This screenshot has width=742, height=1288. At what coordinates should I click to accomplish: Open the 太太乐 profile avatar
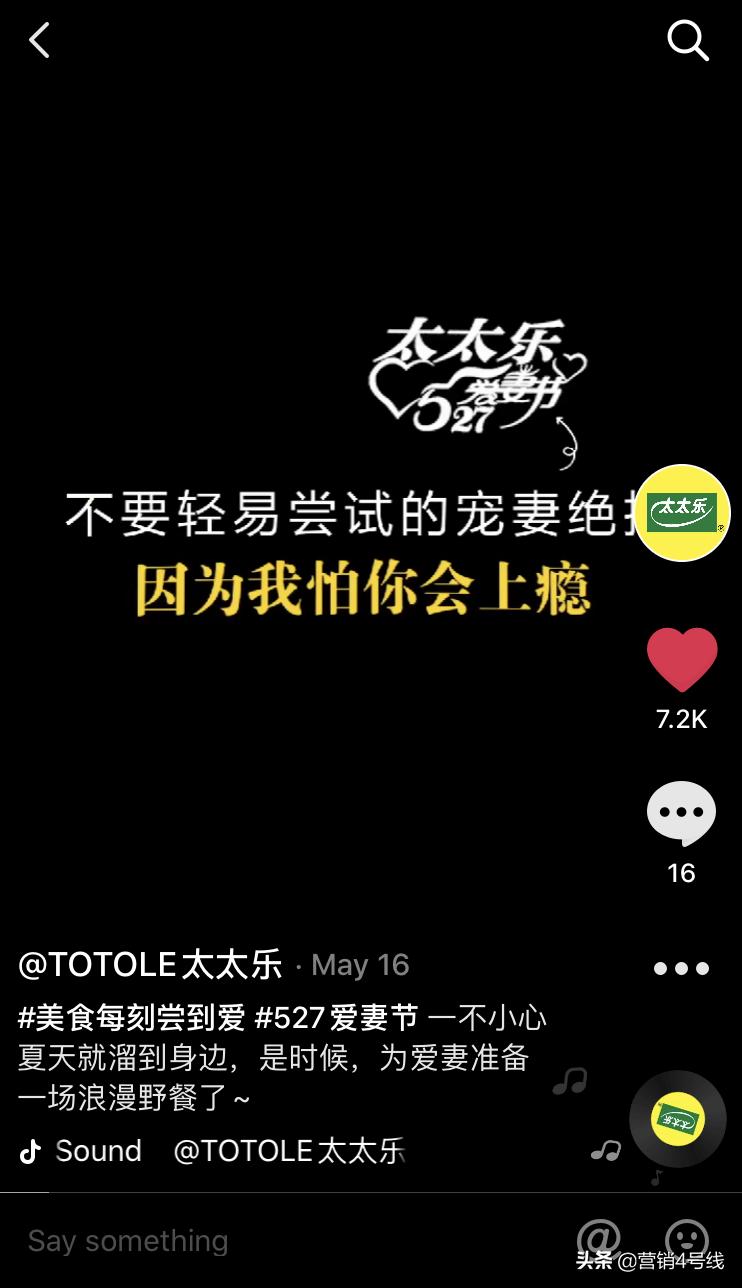click(683, 513)
